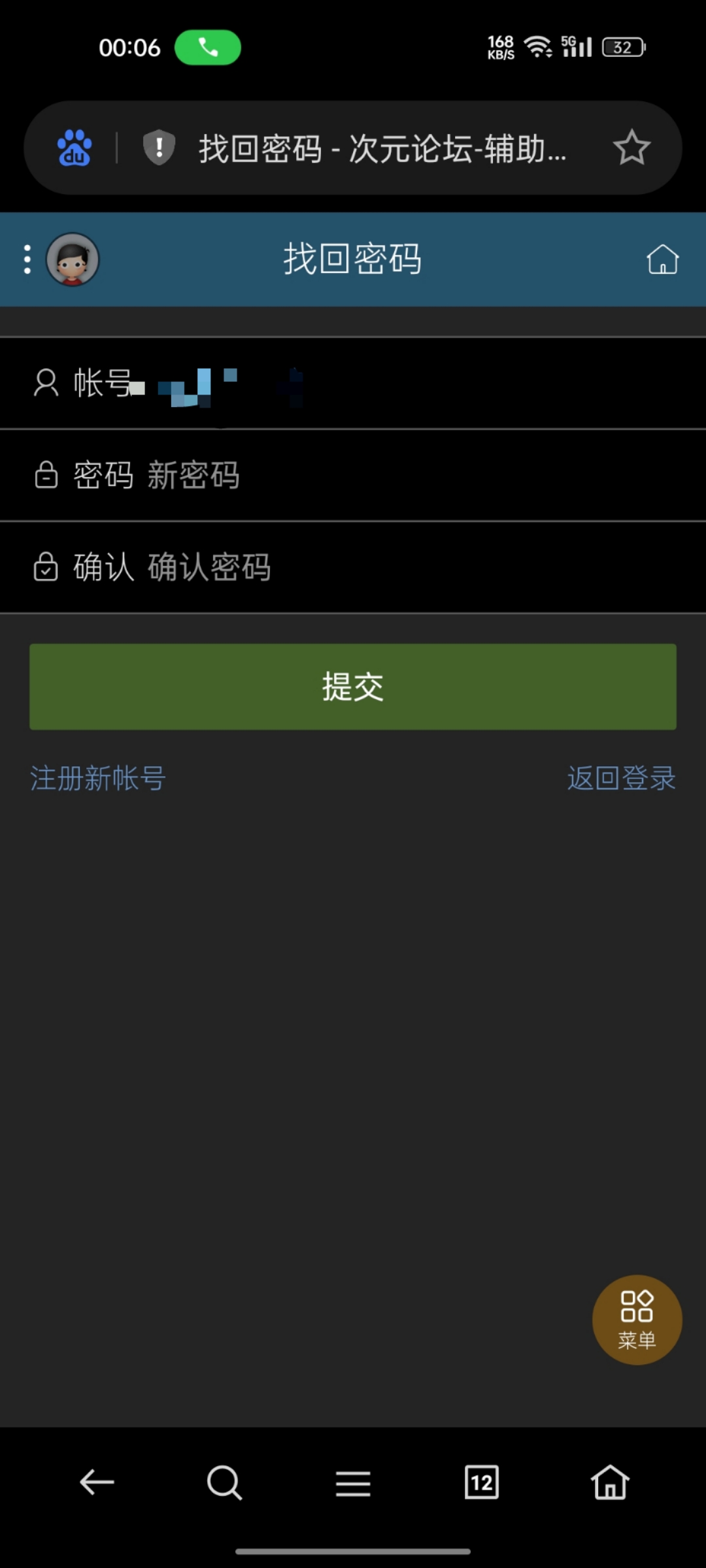The width and height of the screenshot is (706, 1568).
Task: Open the floating 菜单 button
Action: click(637, 1320)
